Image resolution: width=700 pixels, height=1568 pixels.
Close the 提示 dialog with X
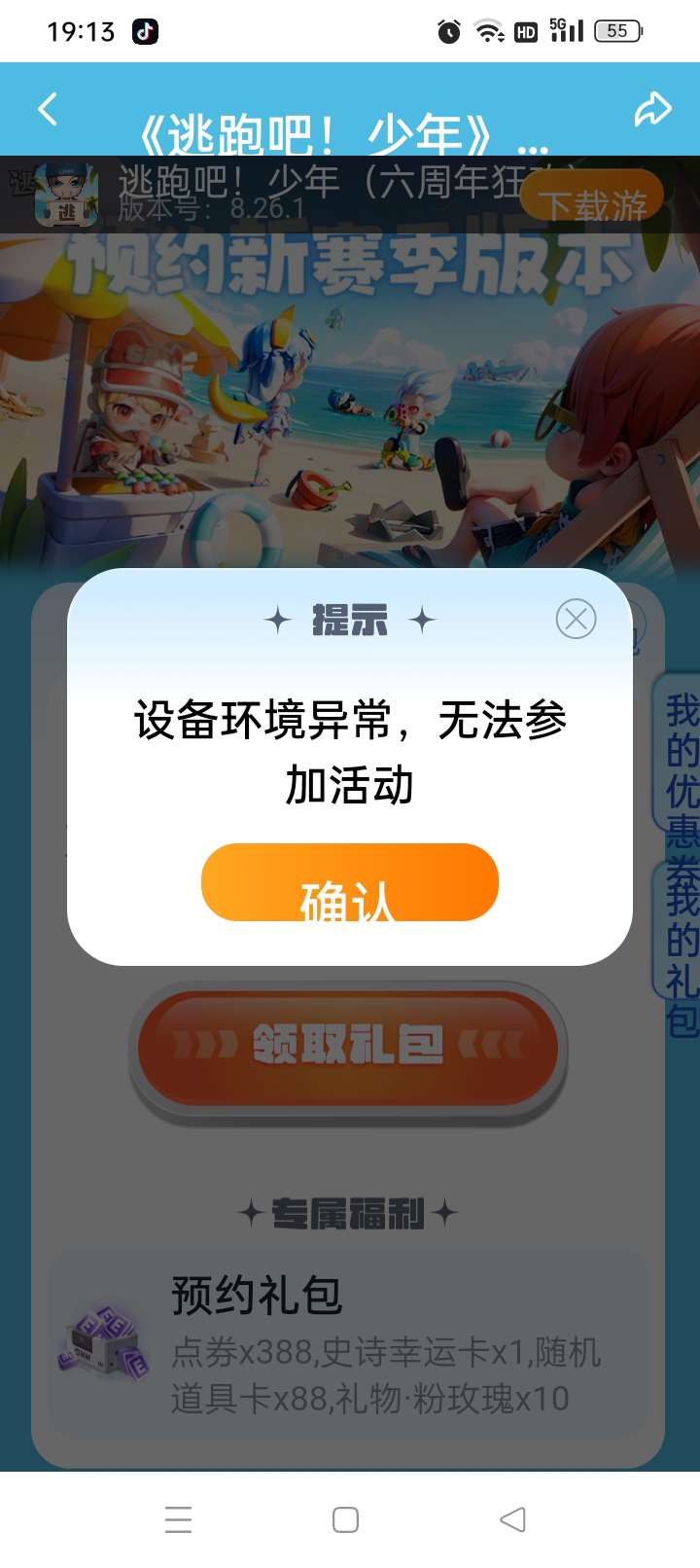point(576,619)
